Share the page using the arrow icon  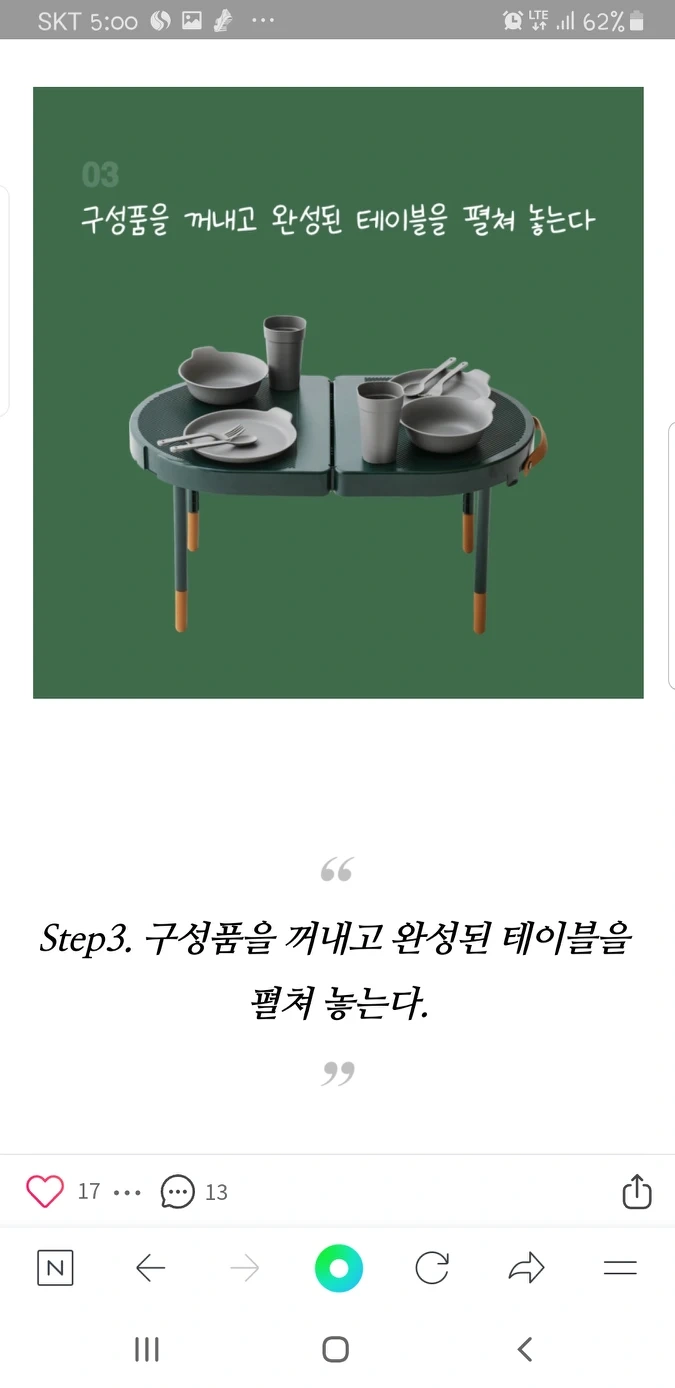[526, 1269]
